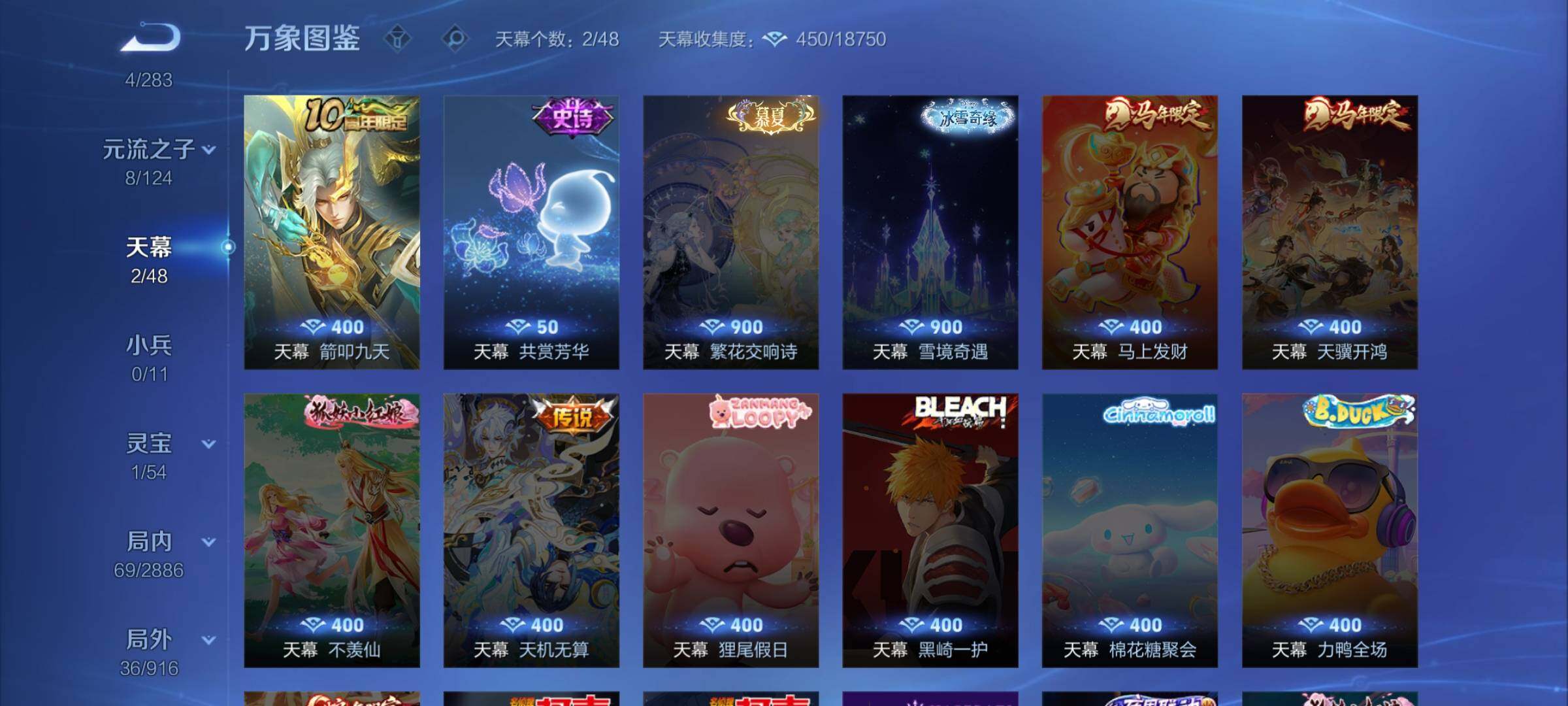Expand the 灵宝 category

tap(209, 444)
